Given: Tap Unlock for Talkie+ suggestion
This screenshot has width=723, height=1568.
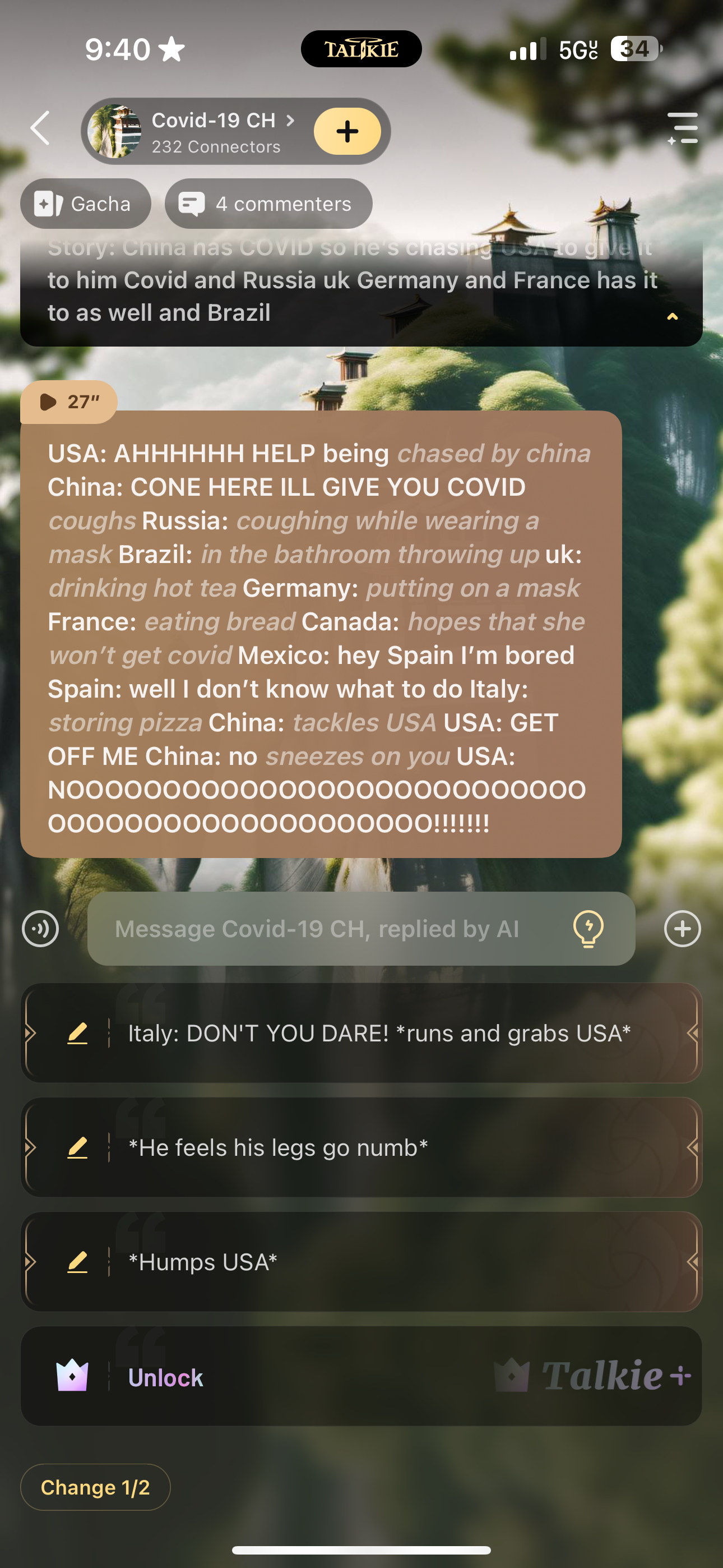Looking at the screenshot, I should pos(165,1377).
